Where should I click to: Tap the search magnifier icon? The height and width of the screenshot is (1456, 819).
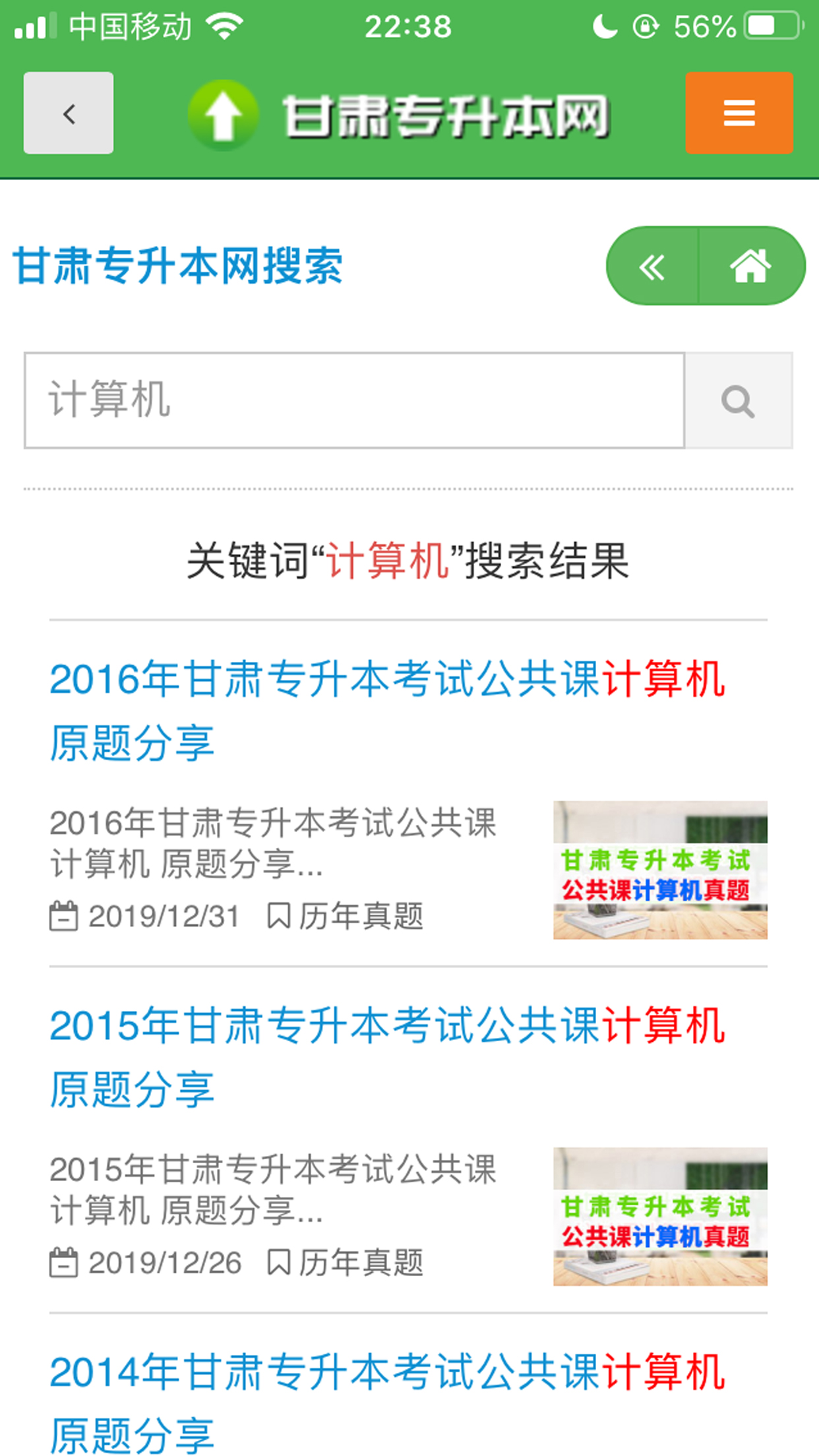pyautogui.click(x=739, y=400)
